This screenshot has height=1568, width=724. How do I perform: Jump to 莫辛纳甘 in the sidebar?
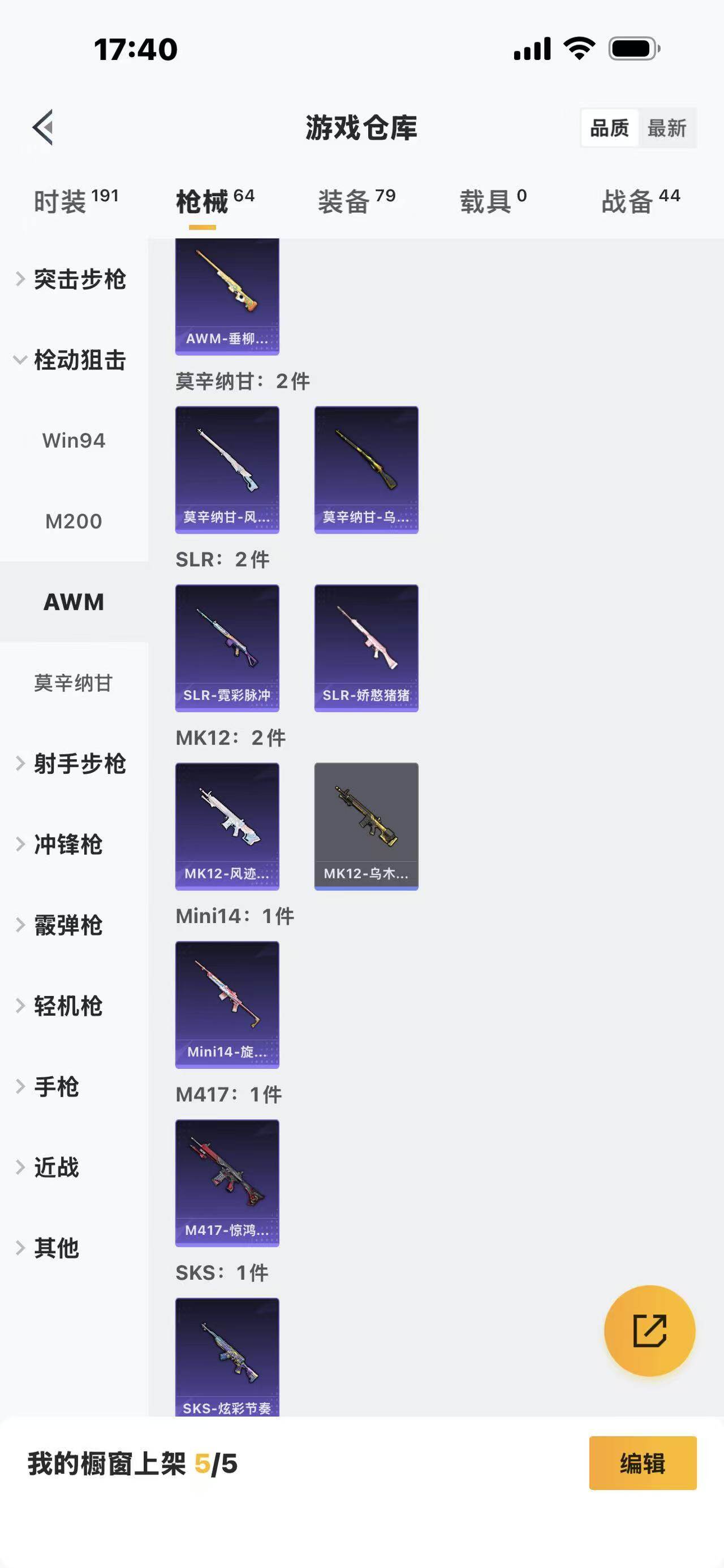pos(74,682)
